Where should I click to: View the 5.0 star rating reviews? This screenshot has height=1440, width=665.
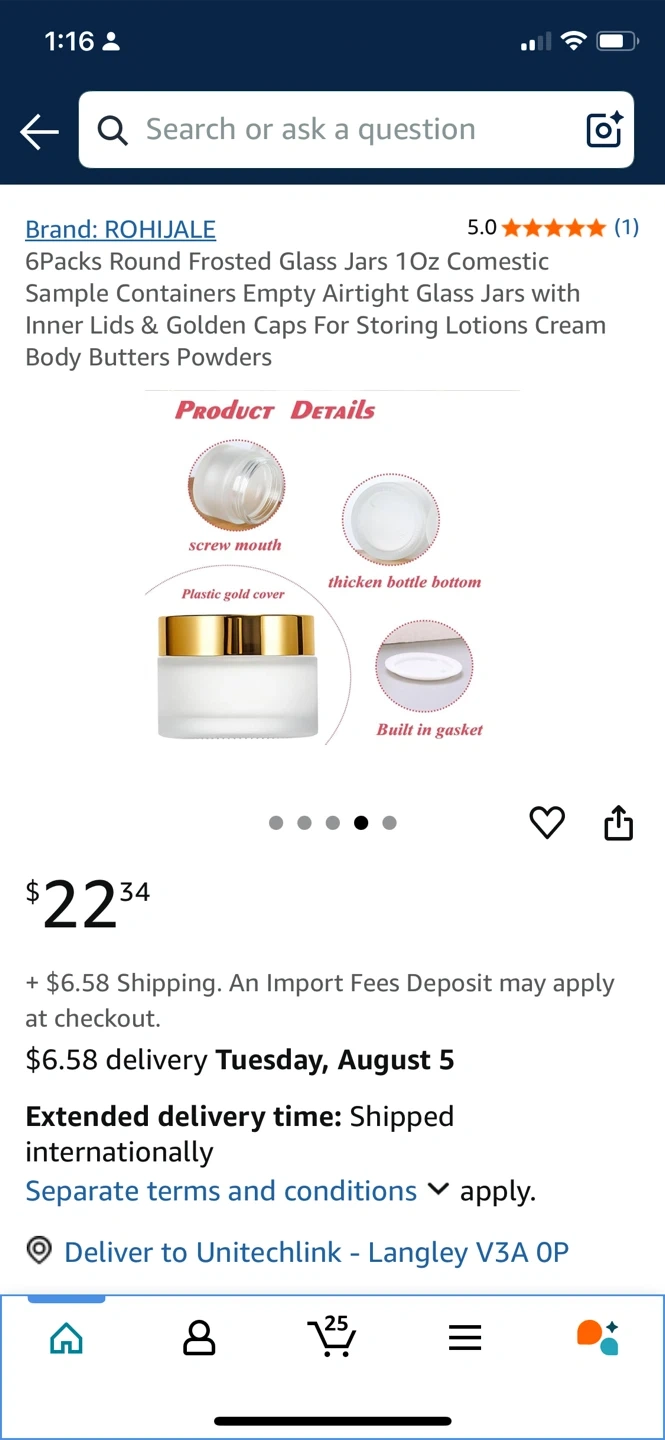(x=552, y=228)
